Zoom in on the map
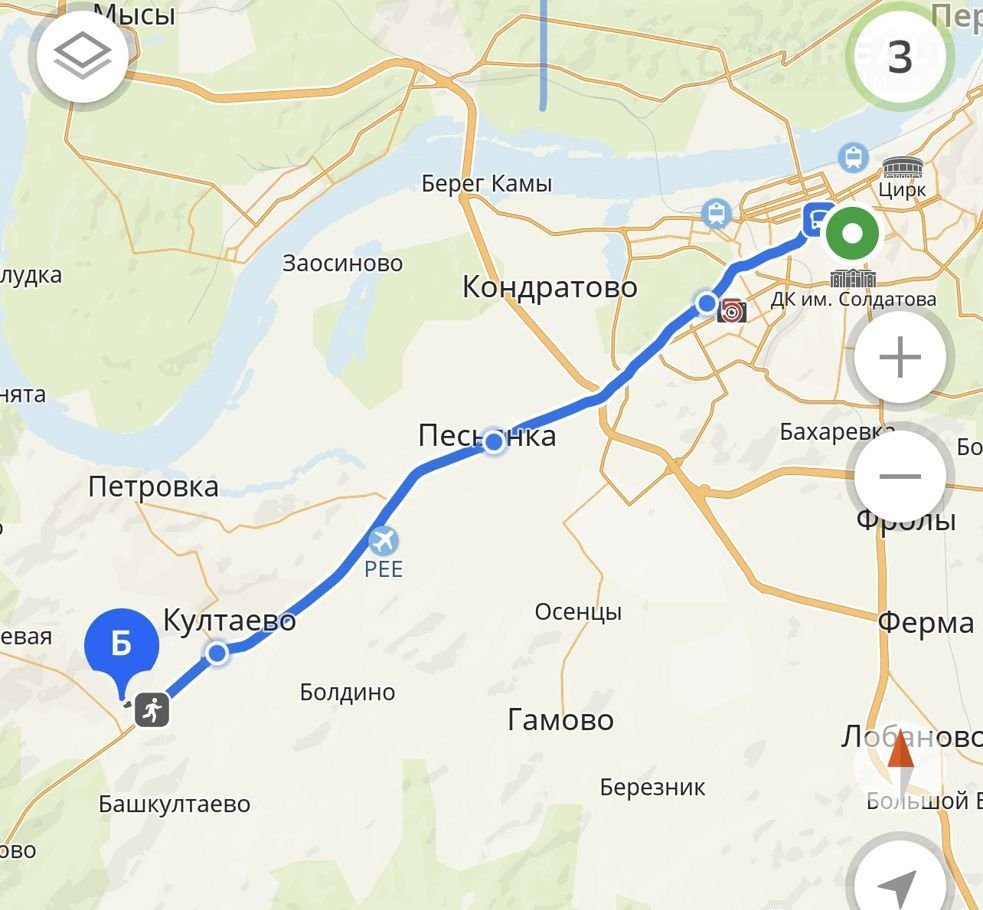Screen dimensions: 983x910 tap(899, 357)
